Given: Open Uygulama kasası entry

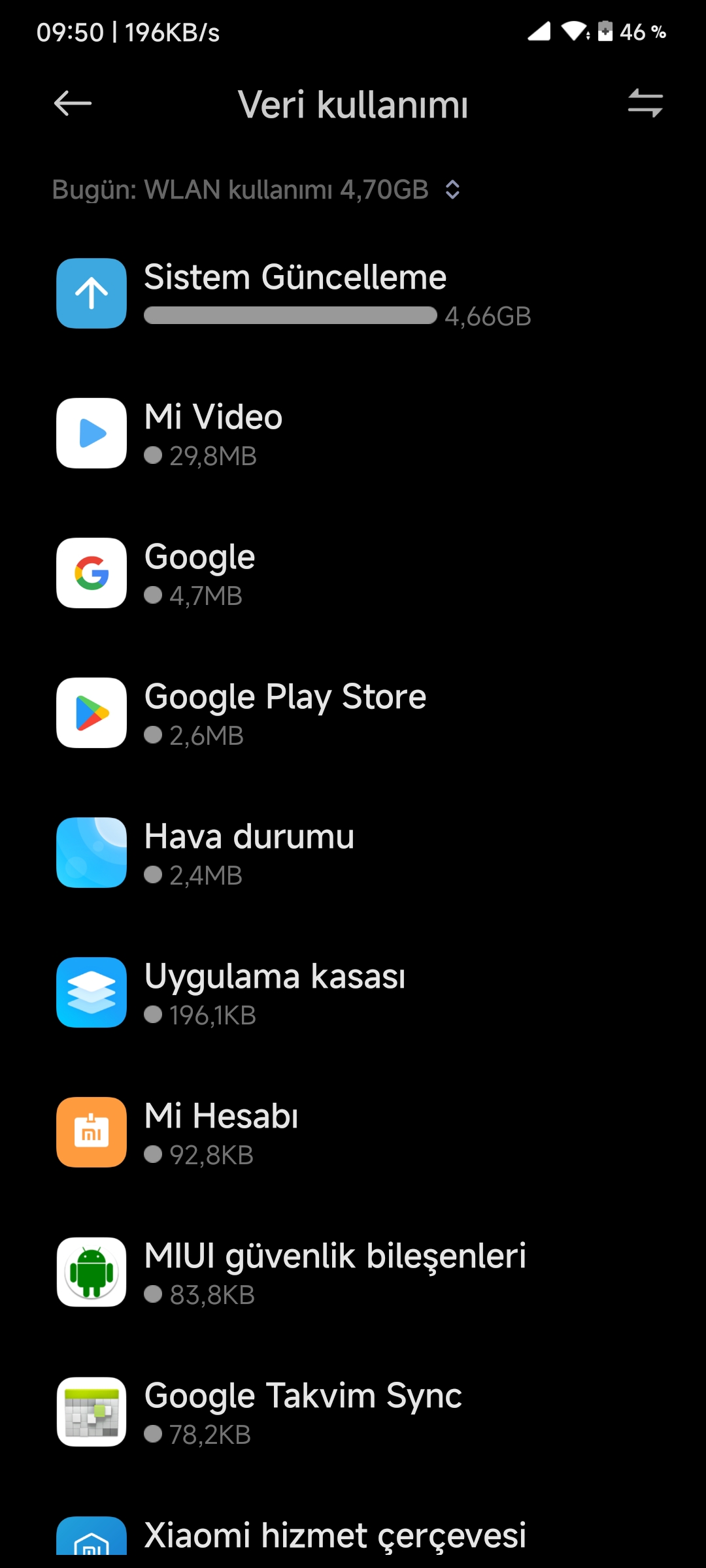Looking at the screenshot, I should (353, 992).
